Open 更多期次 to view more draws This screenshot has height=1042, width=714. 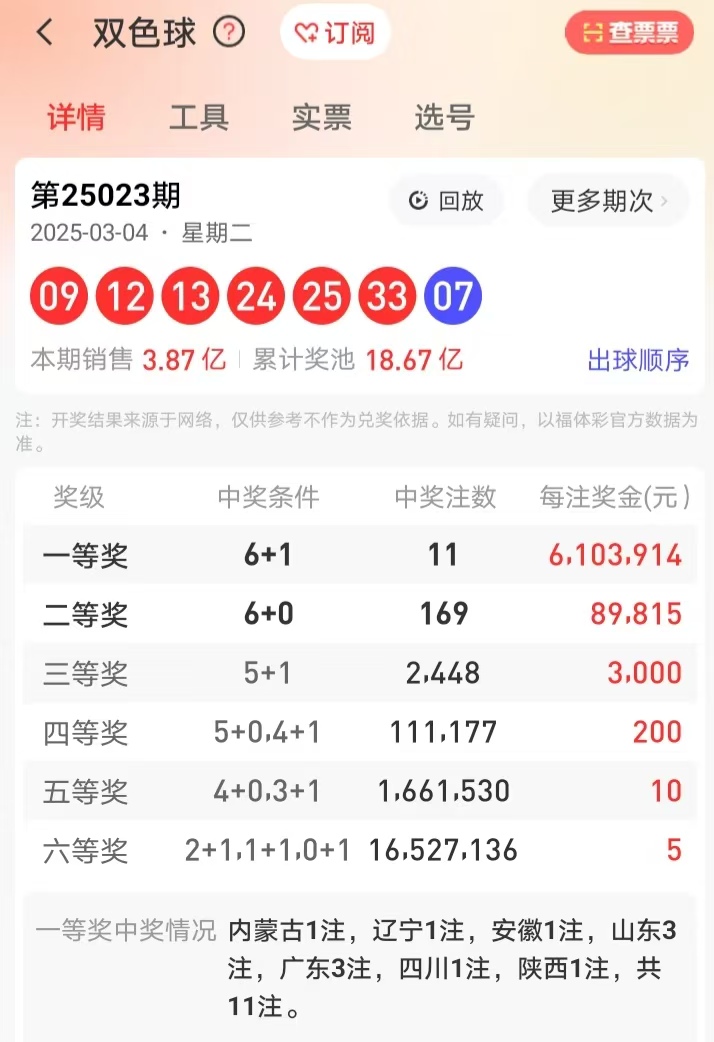coord(608,200)
